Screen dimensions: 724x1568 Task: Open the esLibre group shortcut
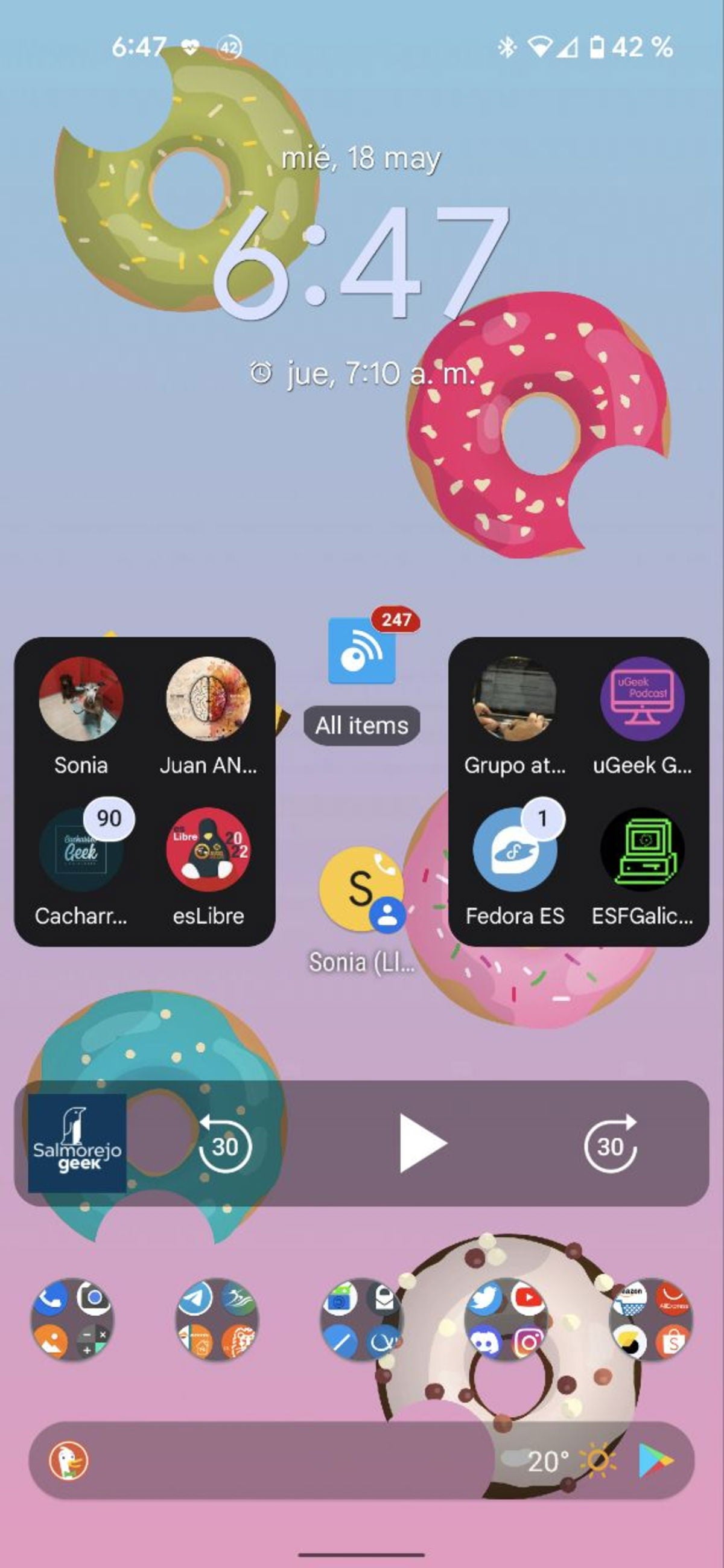click(208, 850)
